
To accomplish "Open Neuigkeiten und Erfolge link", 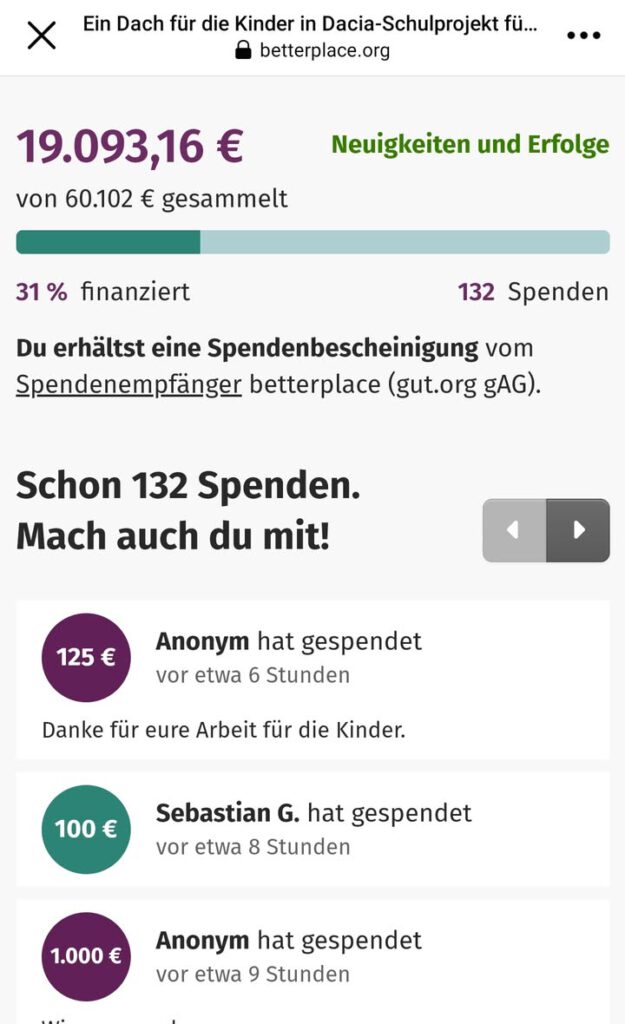I will pos(470,145).
